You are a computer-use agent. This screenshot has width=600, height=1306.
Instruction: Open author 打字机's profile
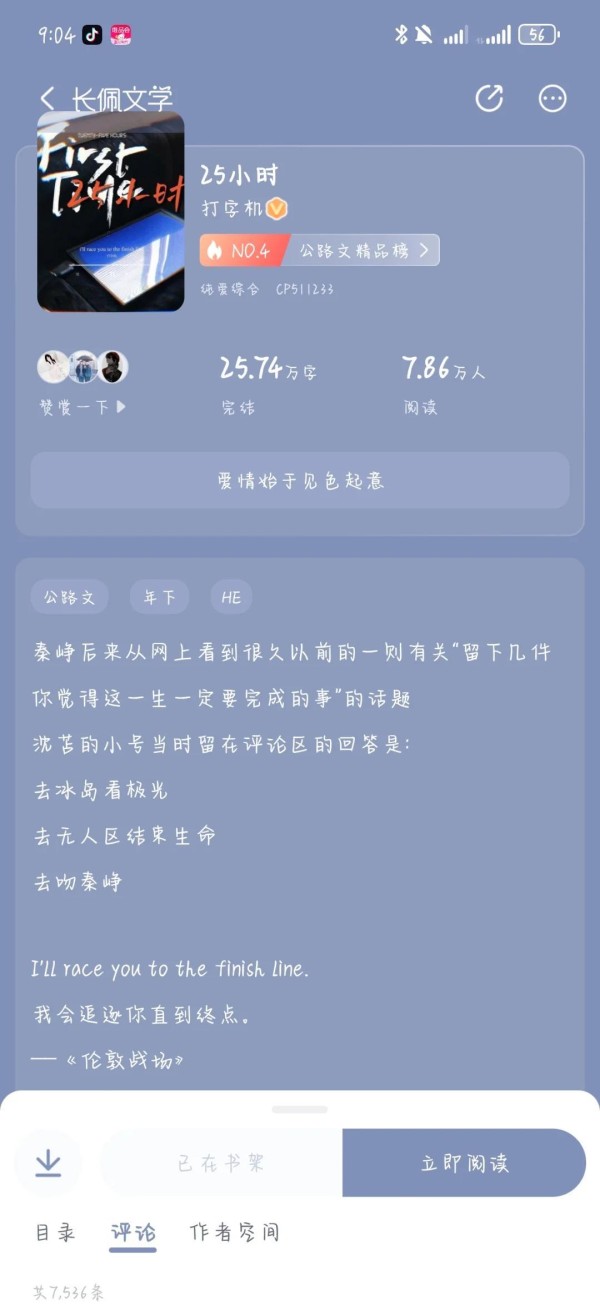point(232,208)
